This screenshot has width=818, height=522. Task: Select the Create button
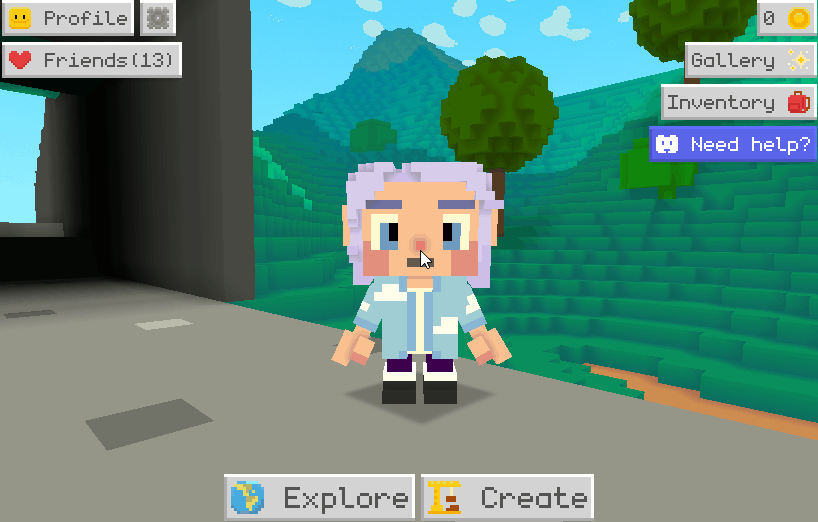point(508,497)
